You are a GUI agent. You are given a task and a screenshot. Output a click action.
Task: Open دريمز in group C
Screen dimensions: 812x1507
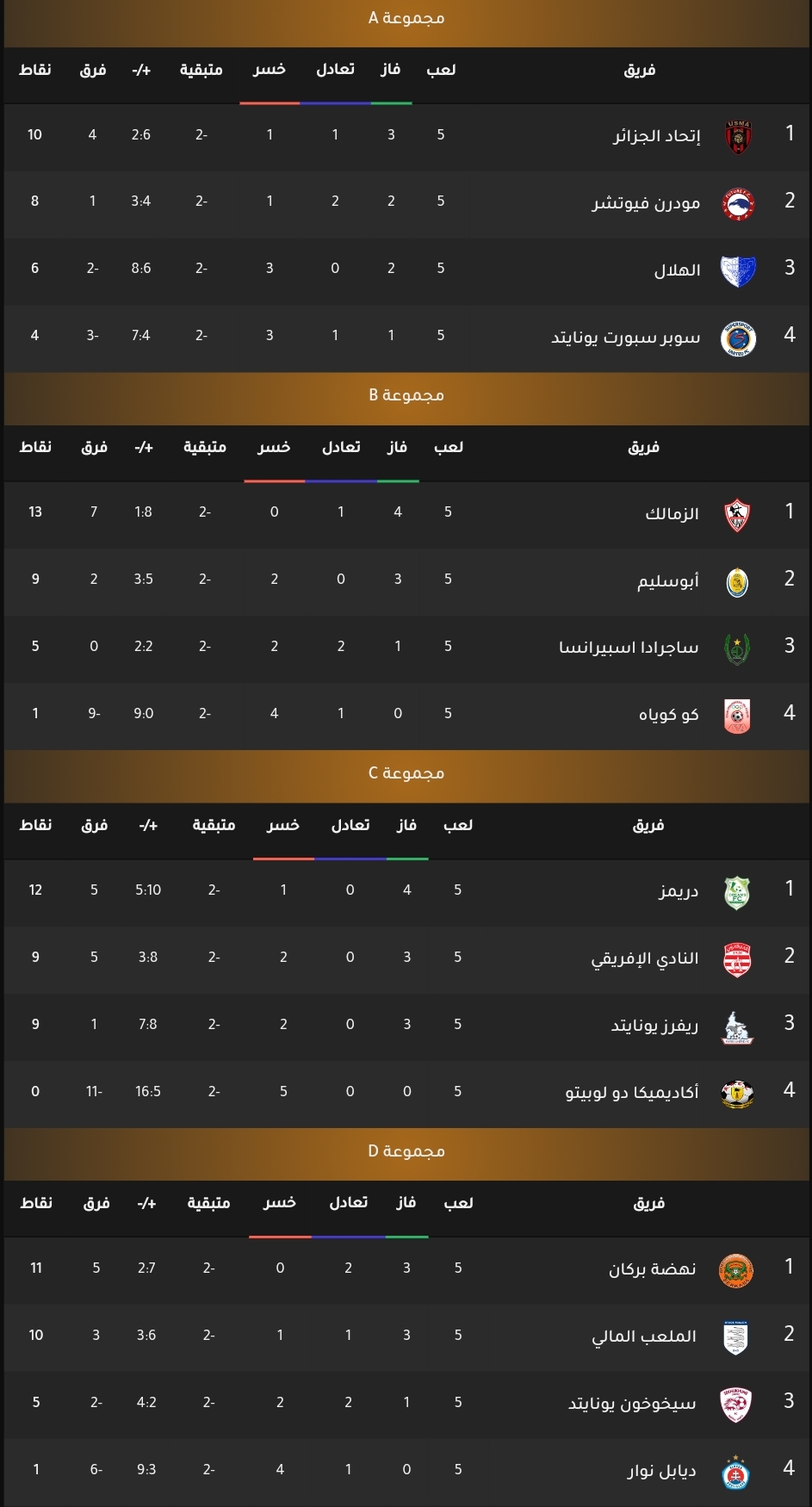click(x=406, y=891)
